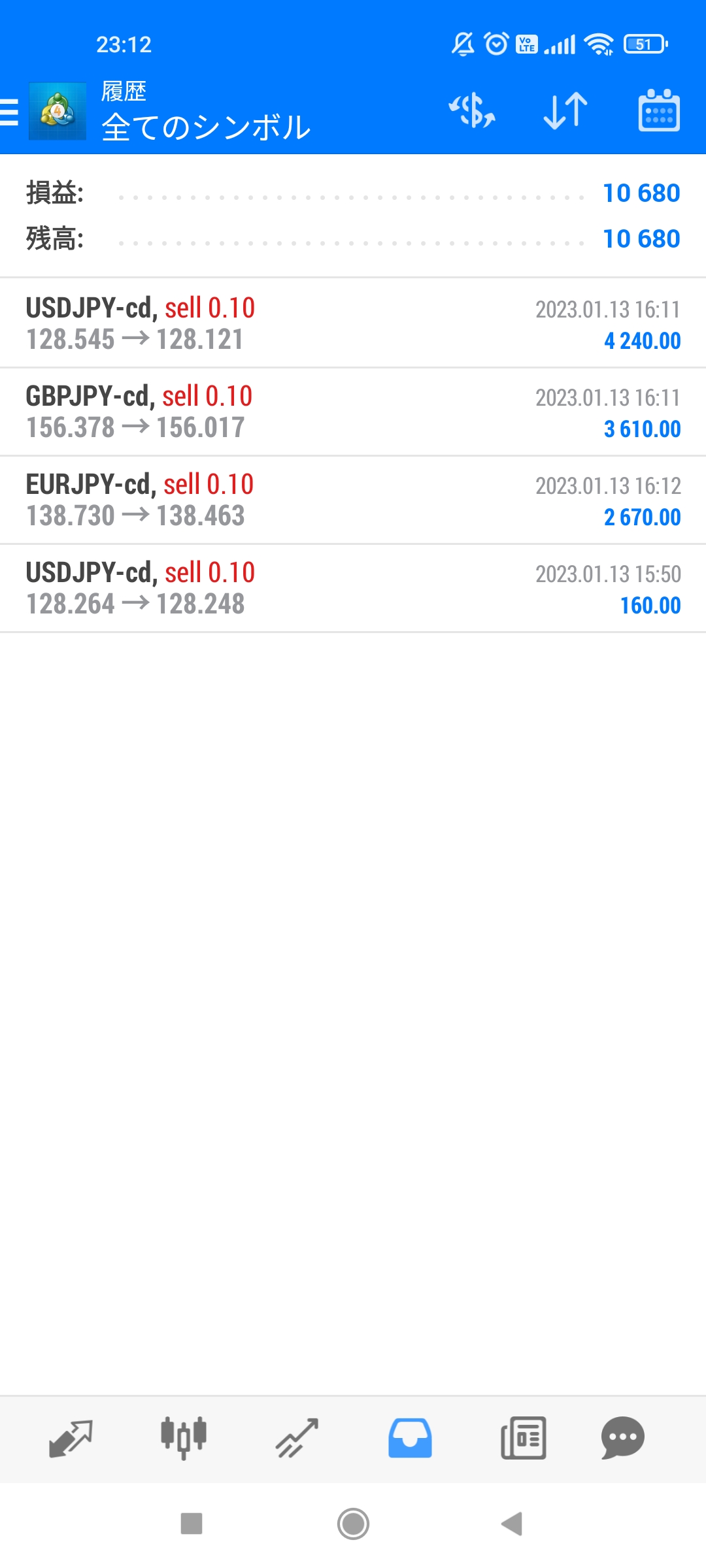This screenshot has width=706, height=1568.
Task: Select the History inbox tab
Action: point(410,1439)
